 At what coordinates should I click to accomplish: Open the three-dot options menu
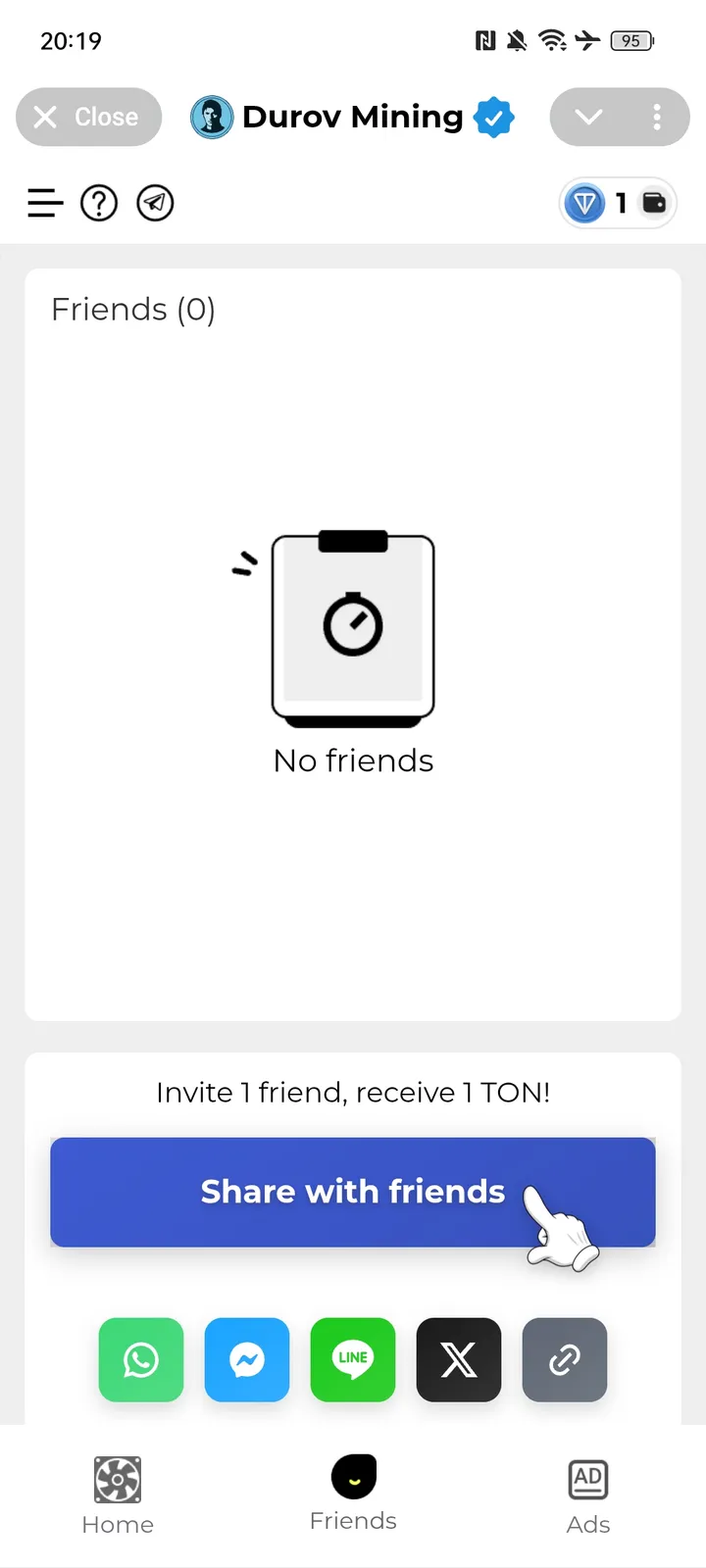(x=655, y=117)
